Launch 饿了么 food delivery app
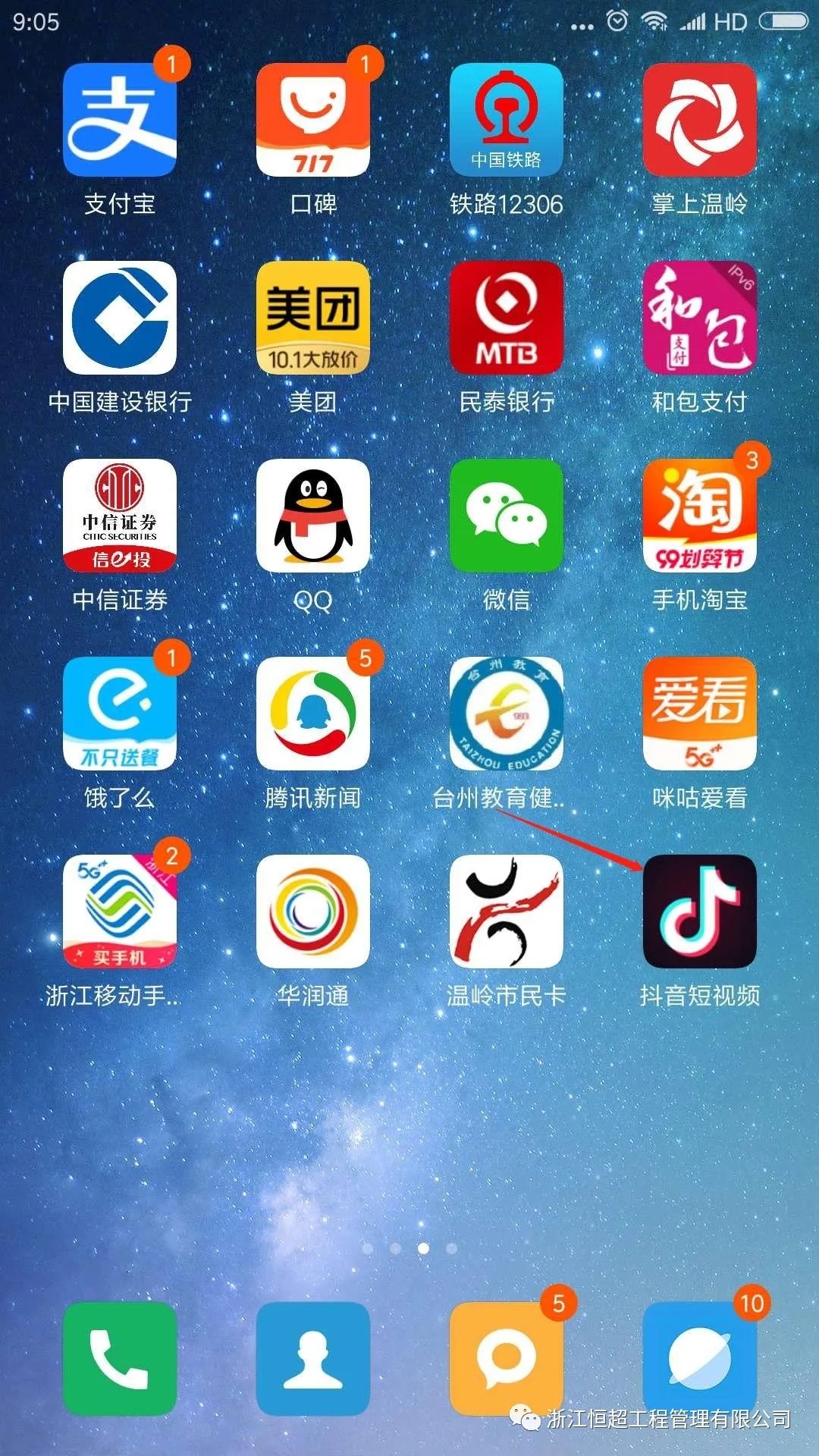Screen dimensions: 819x1456 click(120, 714)
